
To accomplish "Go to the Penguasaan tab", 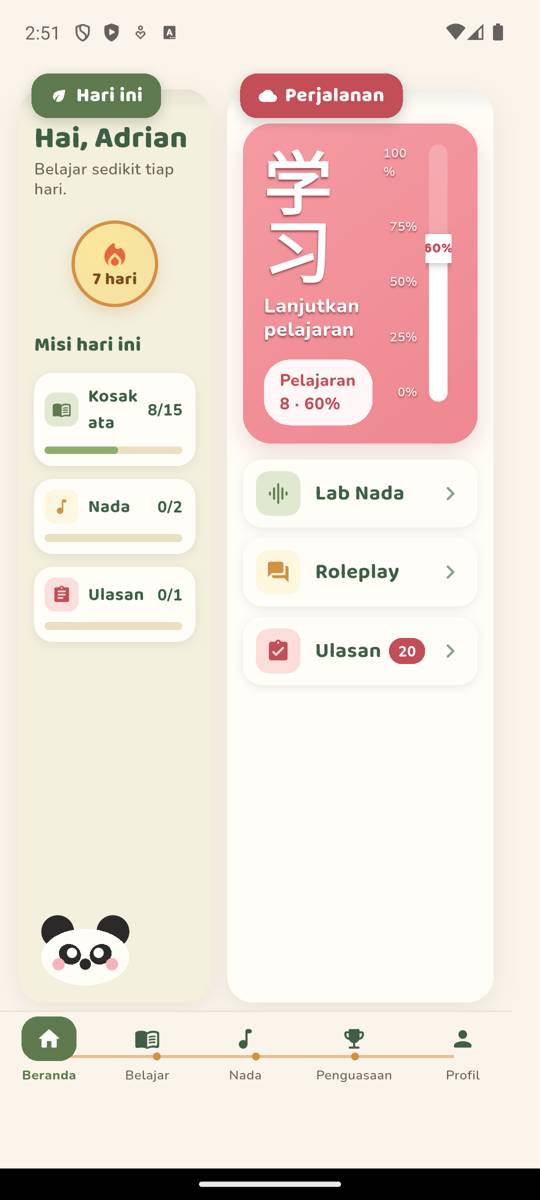I will point(354,1054).
